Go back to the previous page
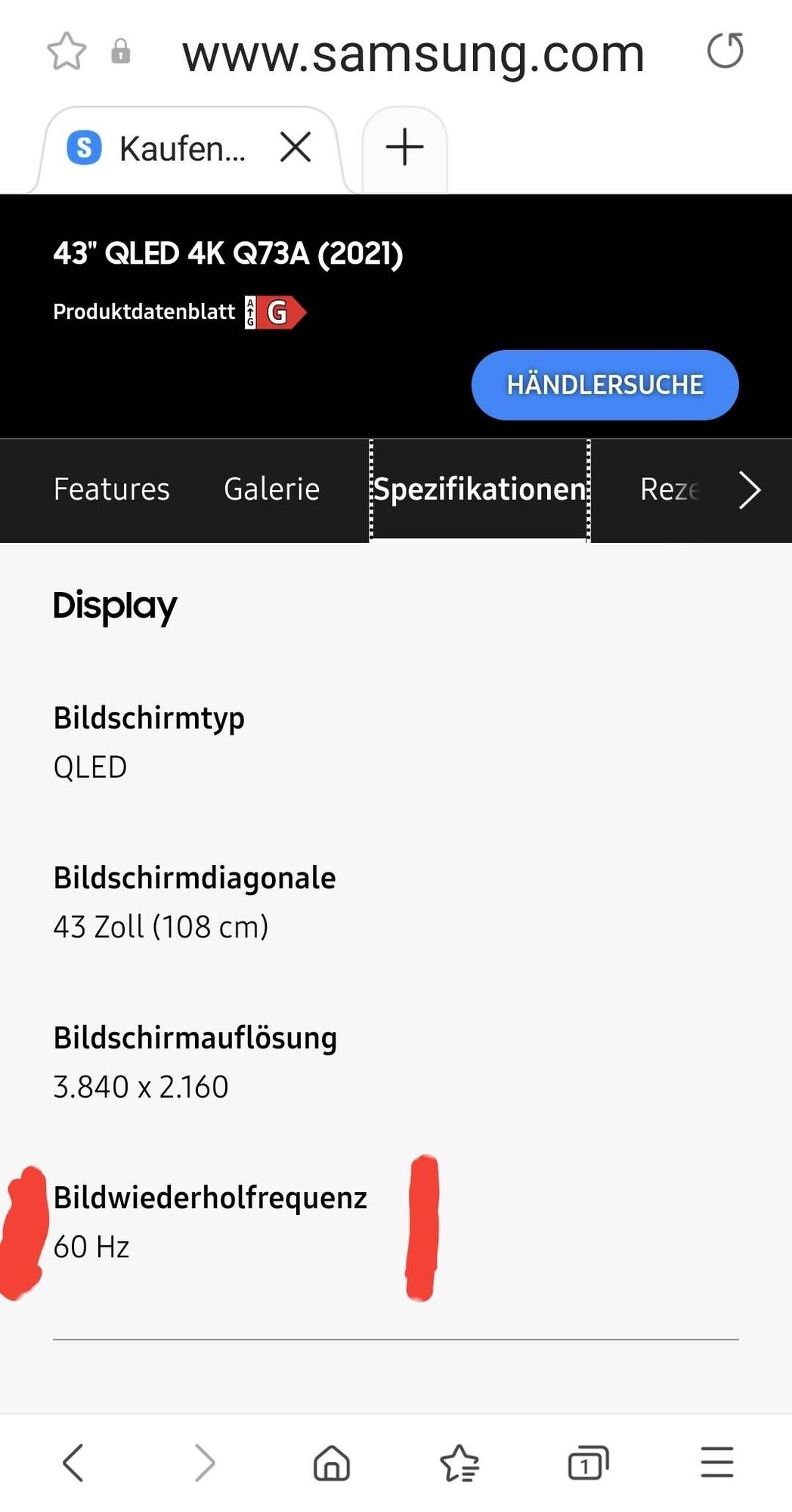 click(x=73, y=1461)
